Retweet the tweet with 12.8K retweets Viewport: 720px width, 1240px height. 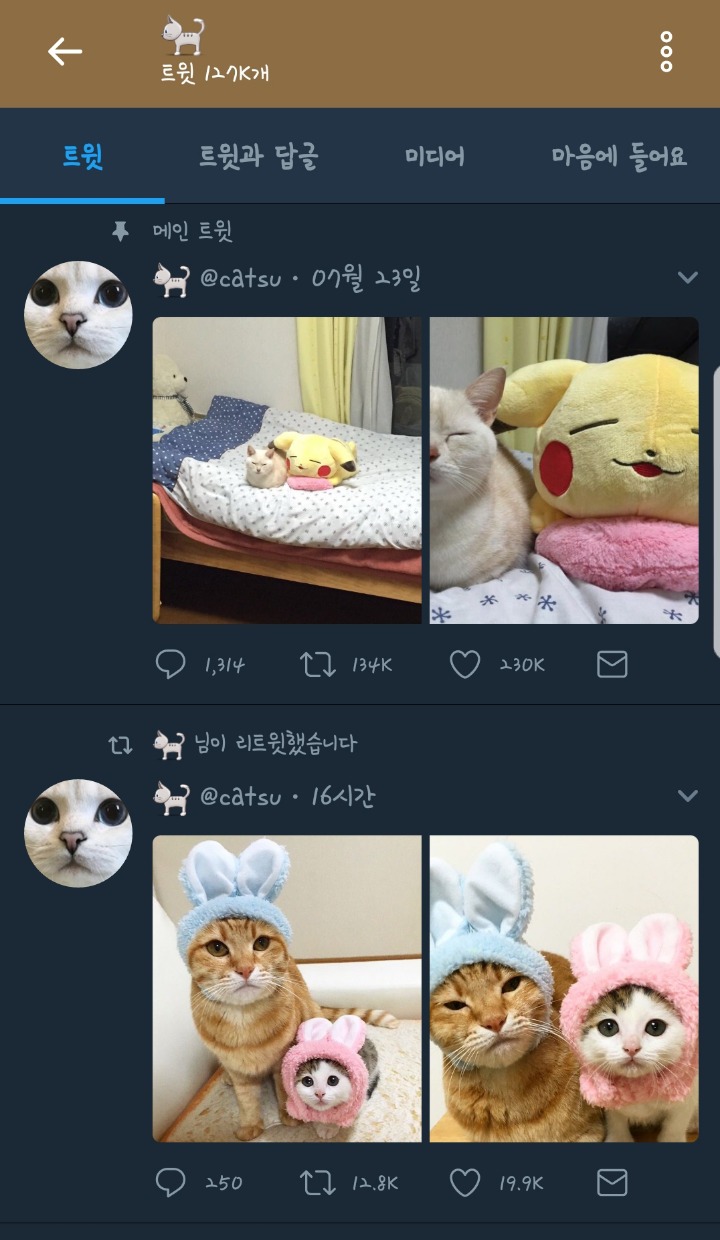point(318,1183)
